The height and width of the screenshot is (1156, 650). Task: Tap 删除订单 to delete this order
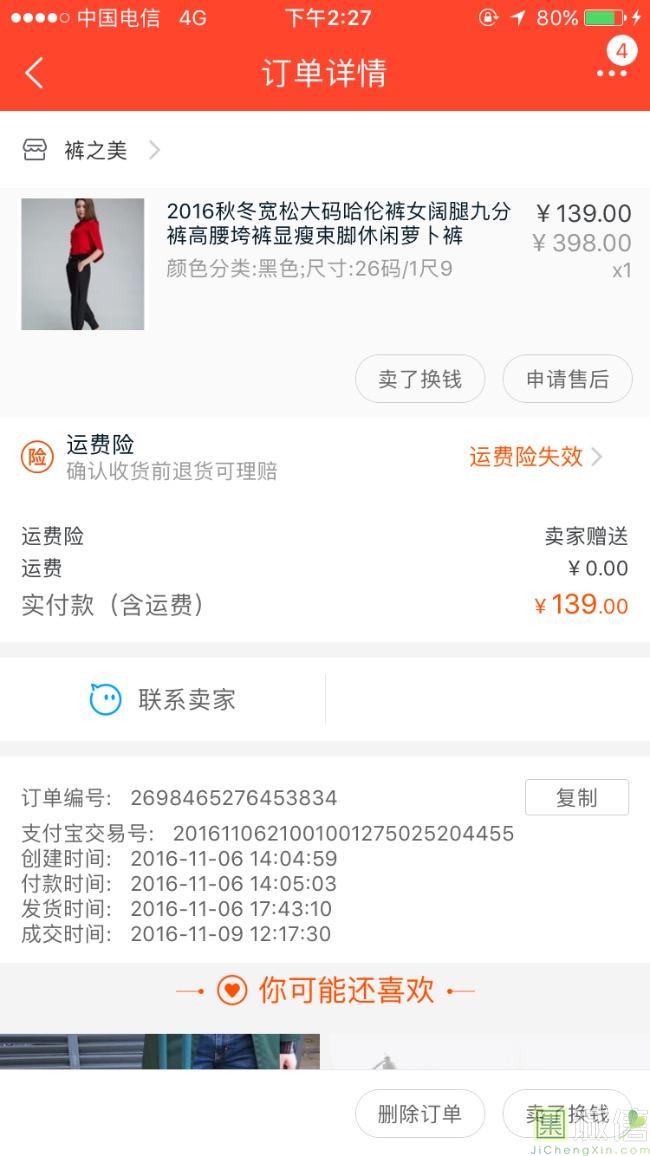[420, 1114]
